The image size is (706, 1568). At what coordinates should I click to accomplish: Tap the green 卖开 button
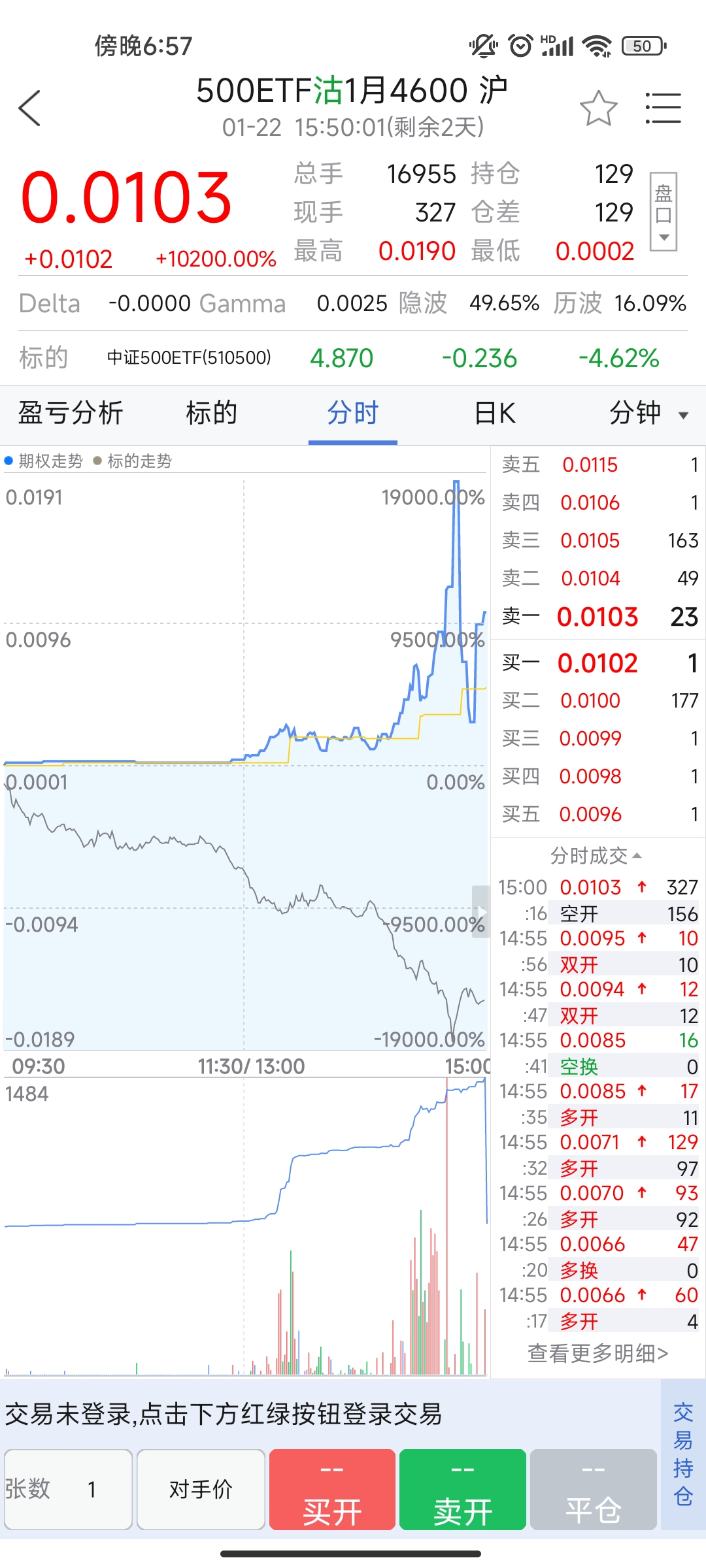point(463,1489)
